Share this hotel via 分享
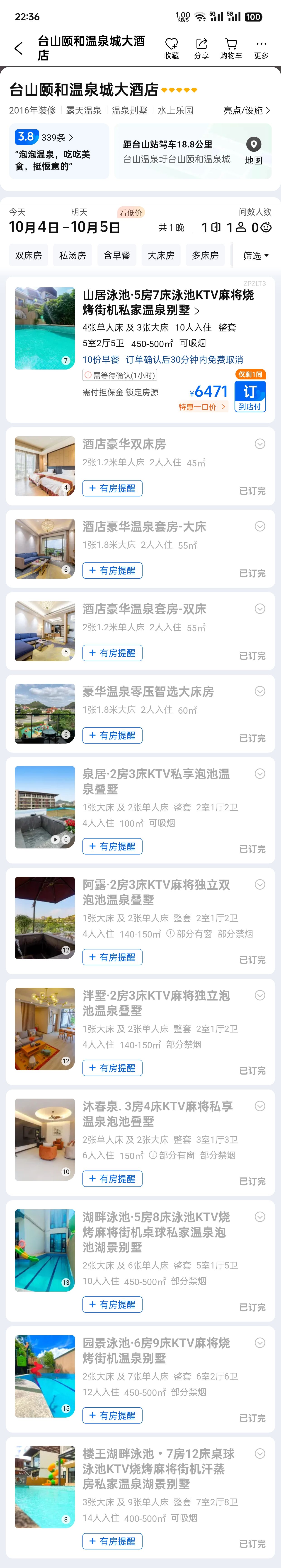 201,48
